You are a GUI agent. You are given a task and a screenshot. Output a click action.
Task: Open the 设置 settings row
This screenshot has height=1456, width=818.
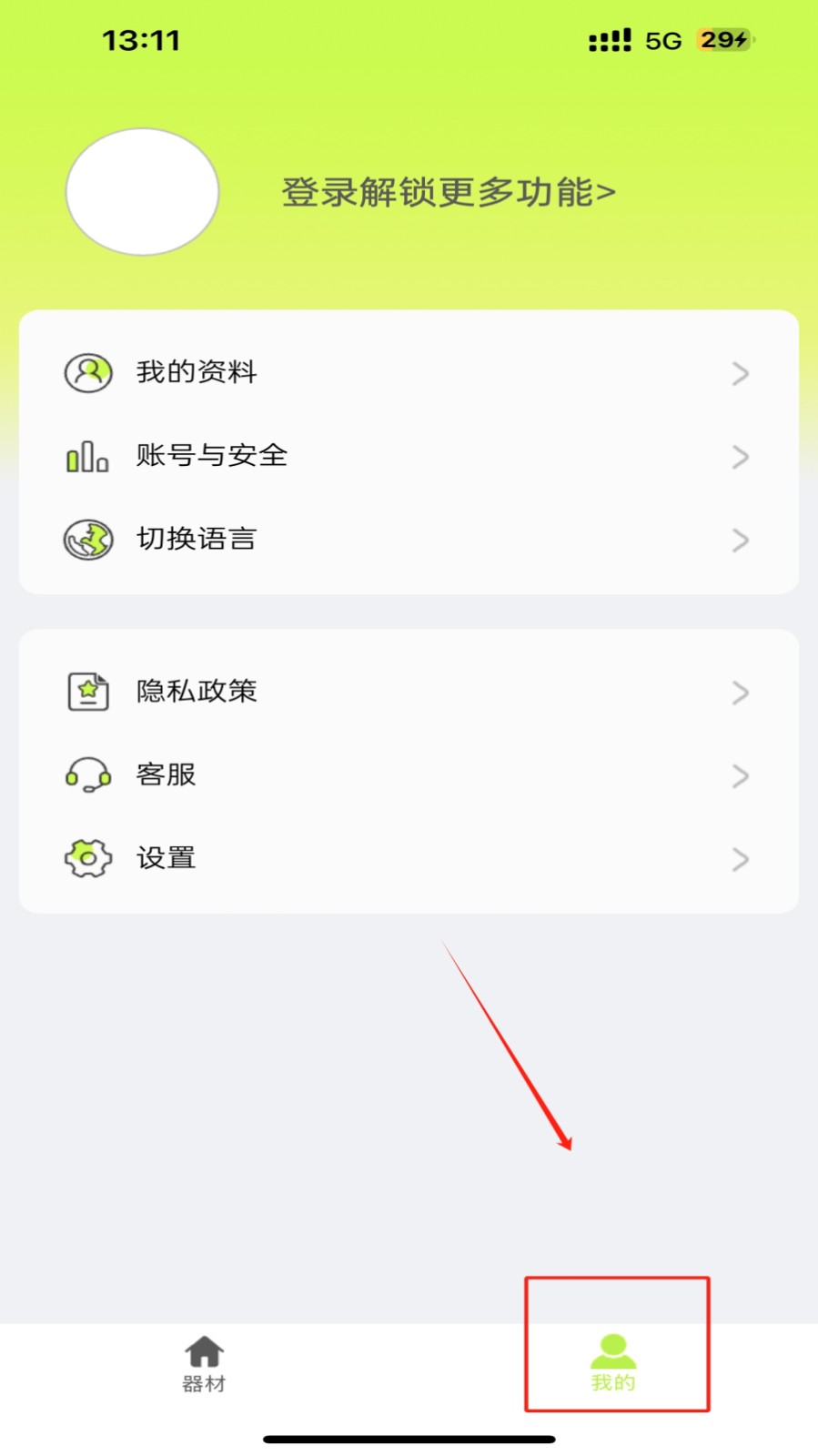click(x=408, y=858)
